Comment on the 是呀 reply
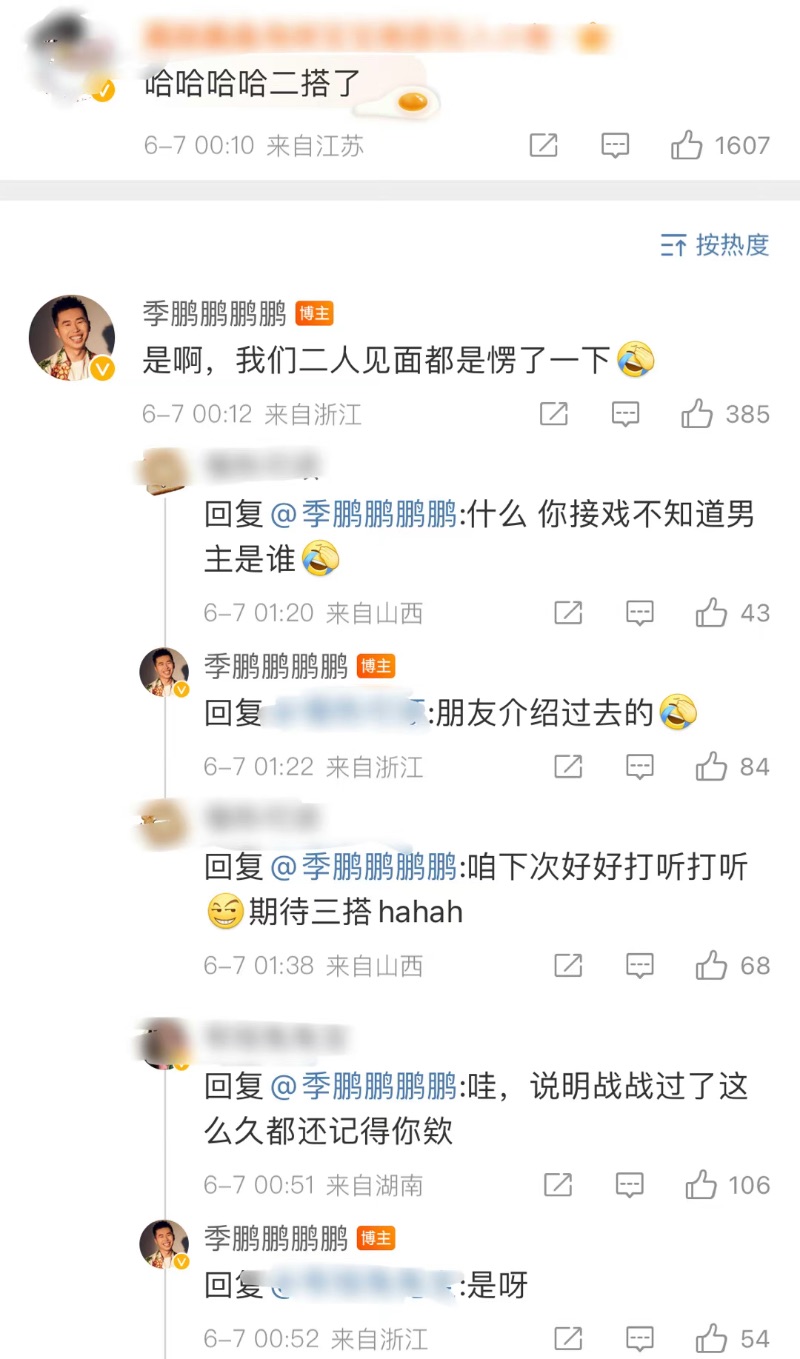The width and height of the screenshot is (800, 1359). [640, 1338]
